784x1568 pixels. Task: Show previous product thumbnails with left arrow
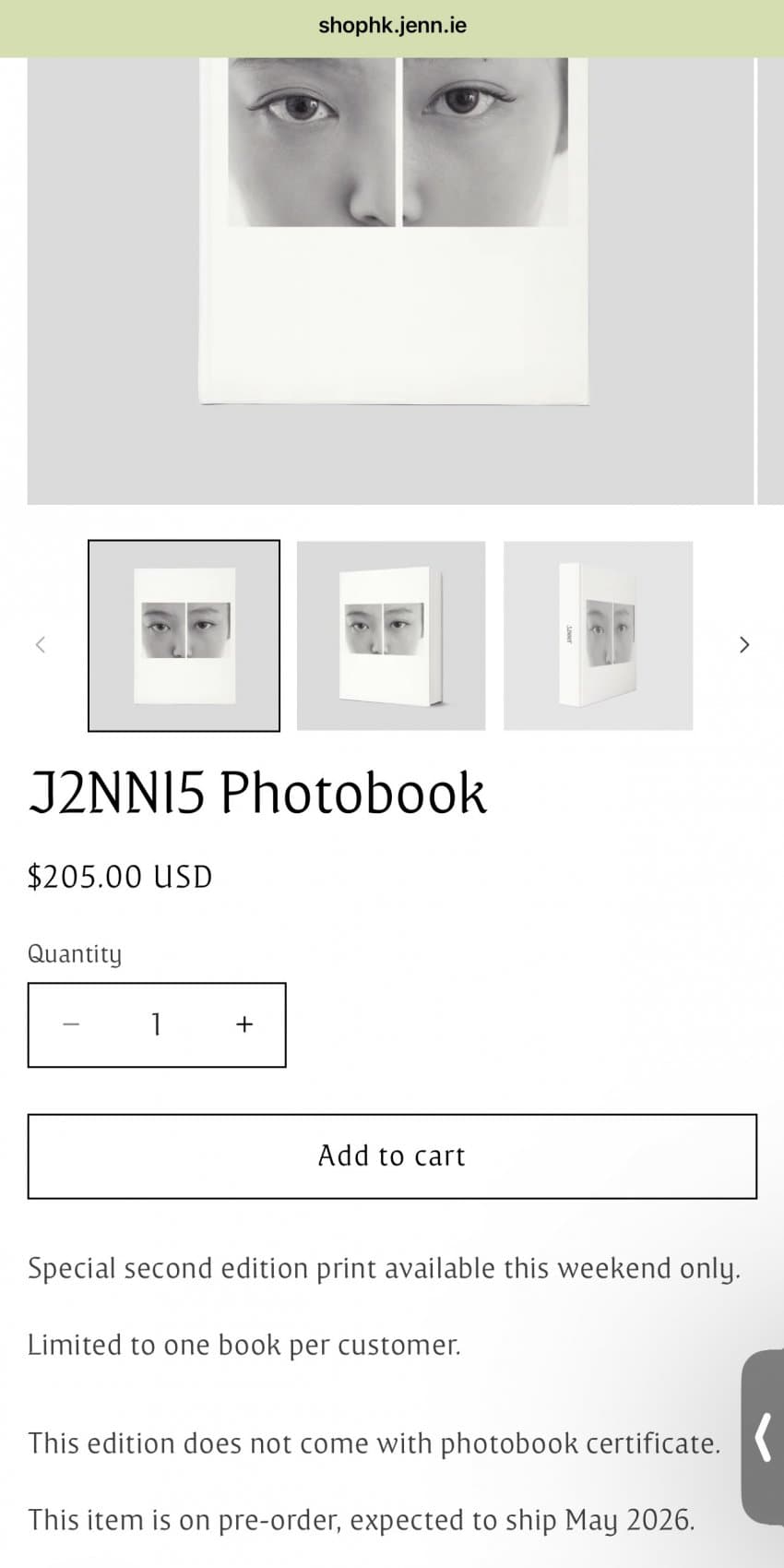point(41,645)
